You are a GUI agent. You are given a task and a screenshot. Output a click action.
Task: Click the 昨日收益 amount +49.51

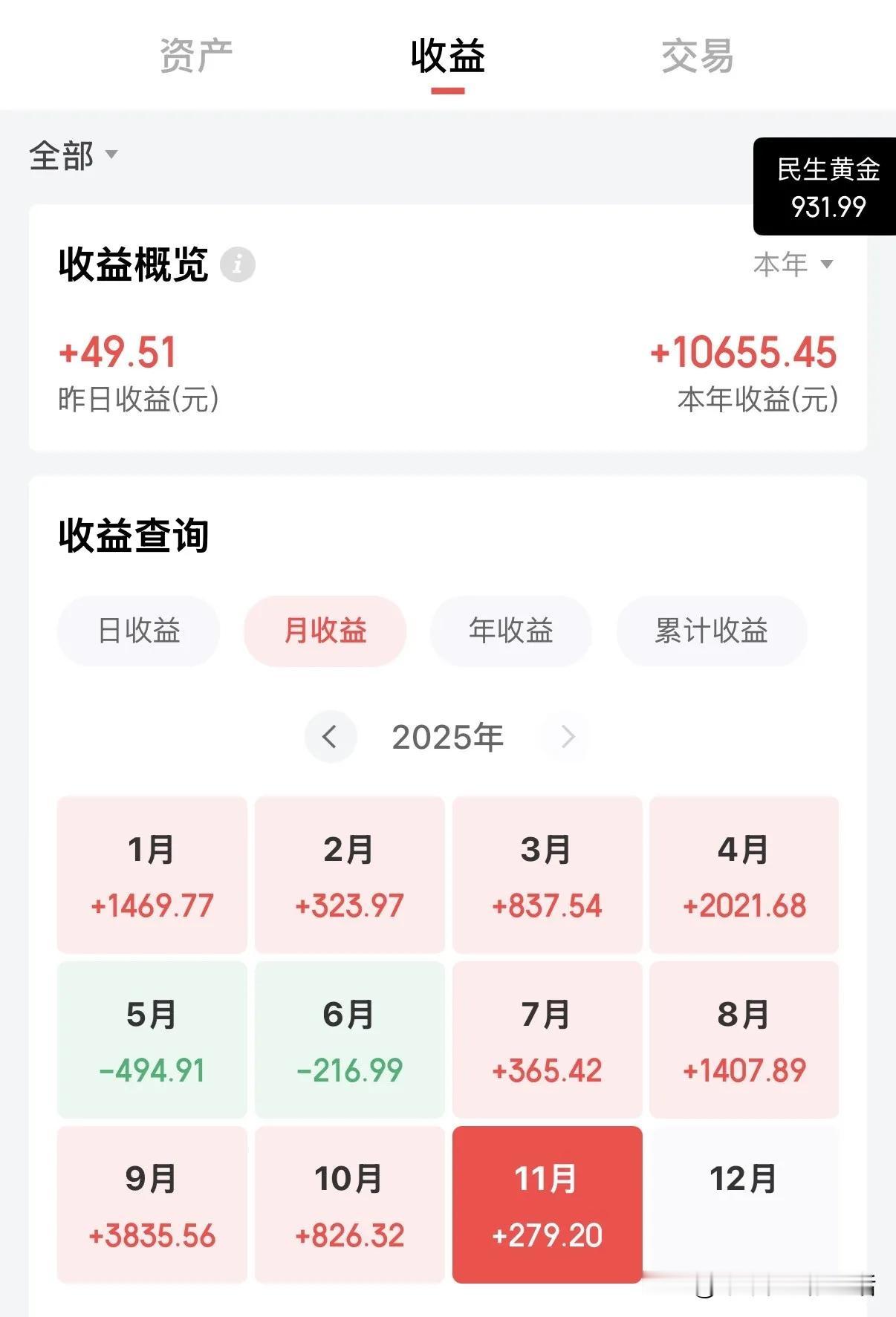tap(117, 354)
